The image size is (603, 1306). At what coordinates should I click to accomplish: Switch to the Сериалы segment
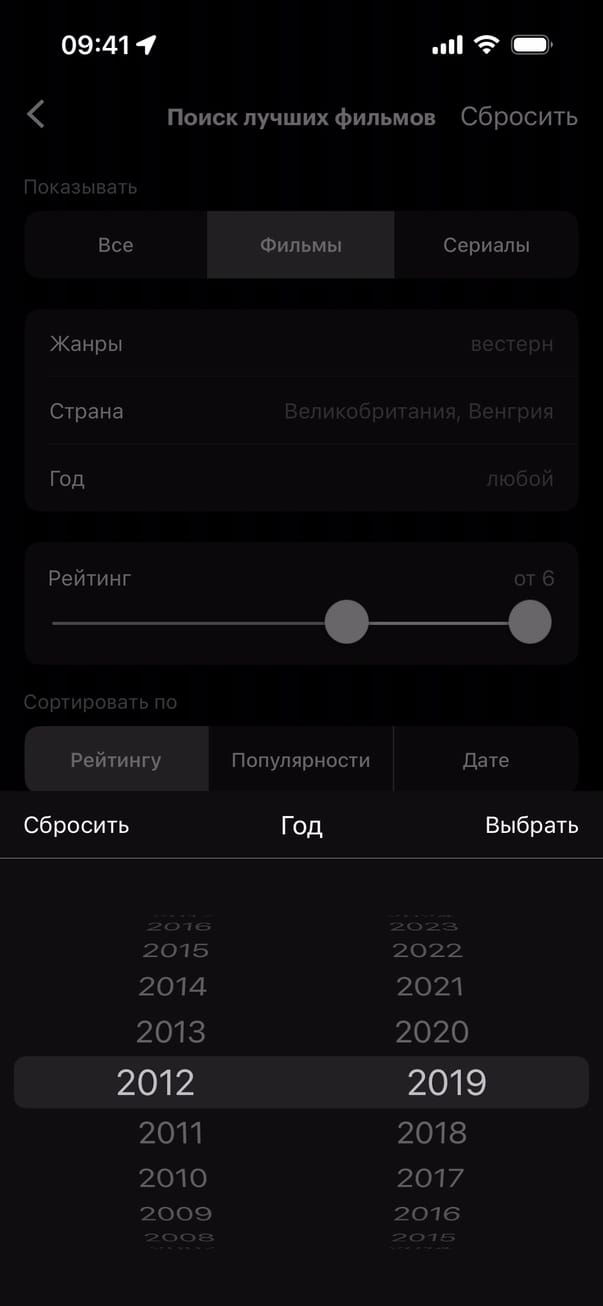click(x=486, y=245)
